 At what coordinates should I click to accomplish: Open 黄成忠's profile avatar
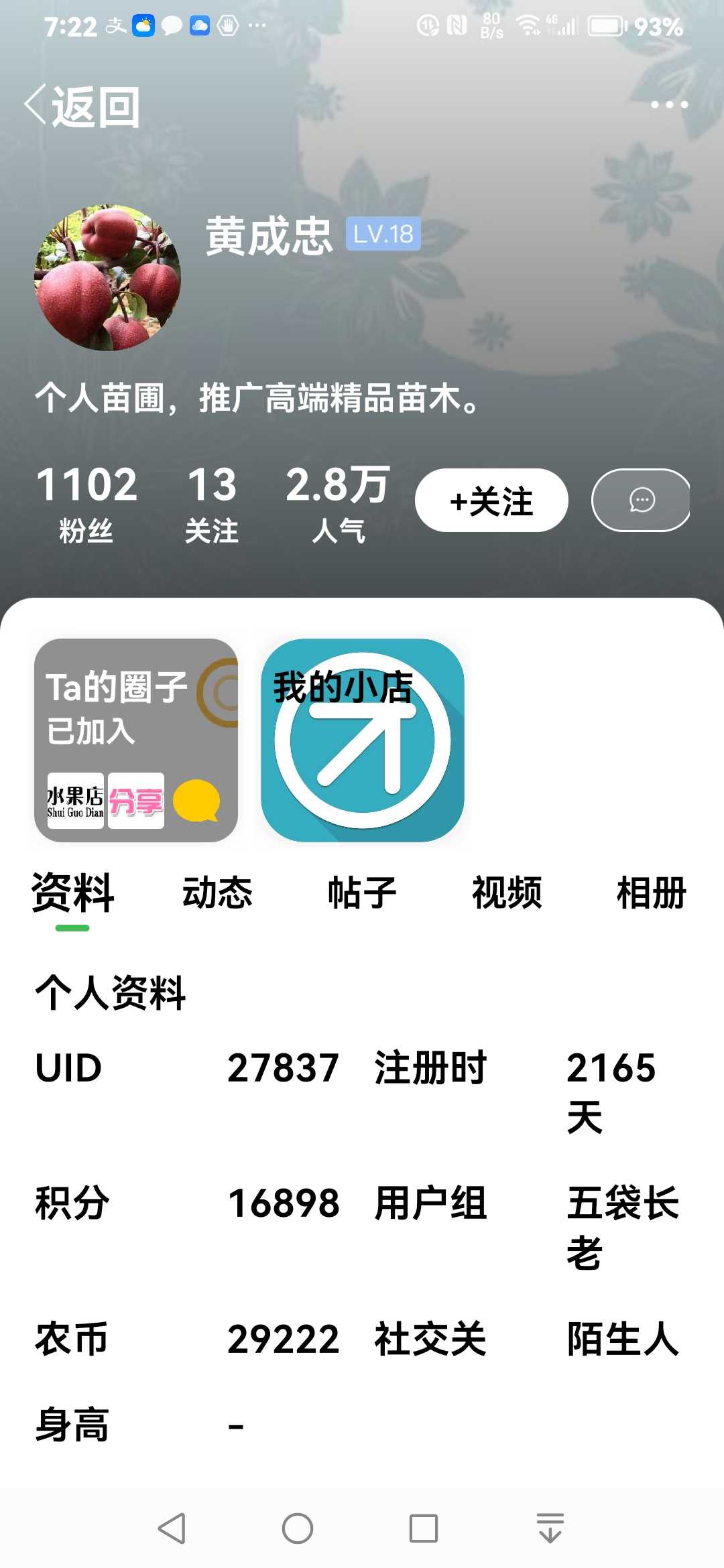pyautogui.click(x=108, y=277)
